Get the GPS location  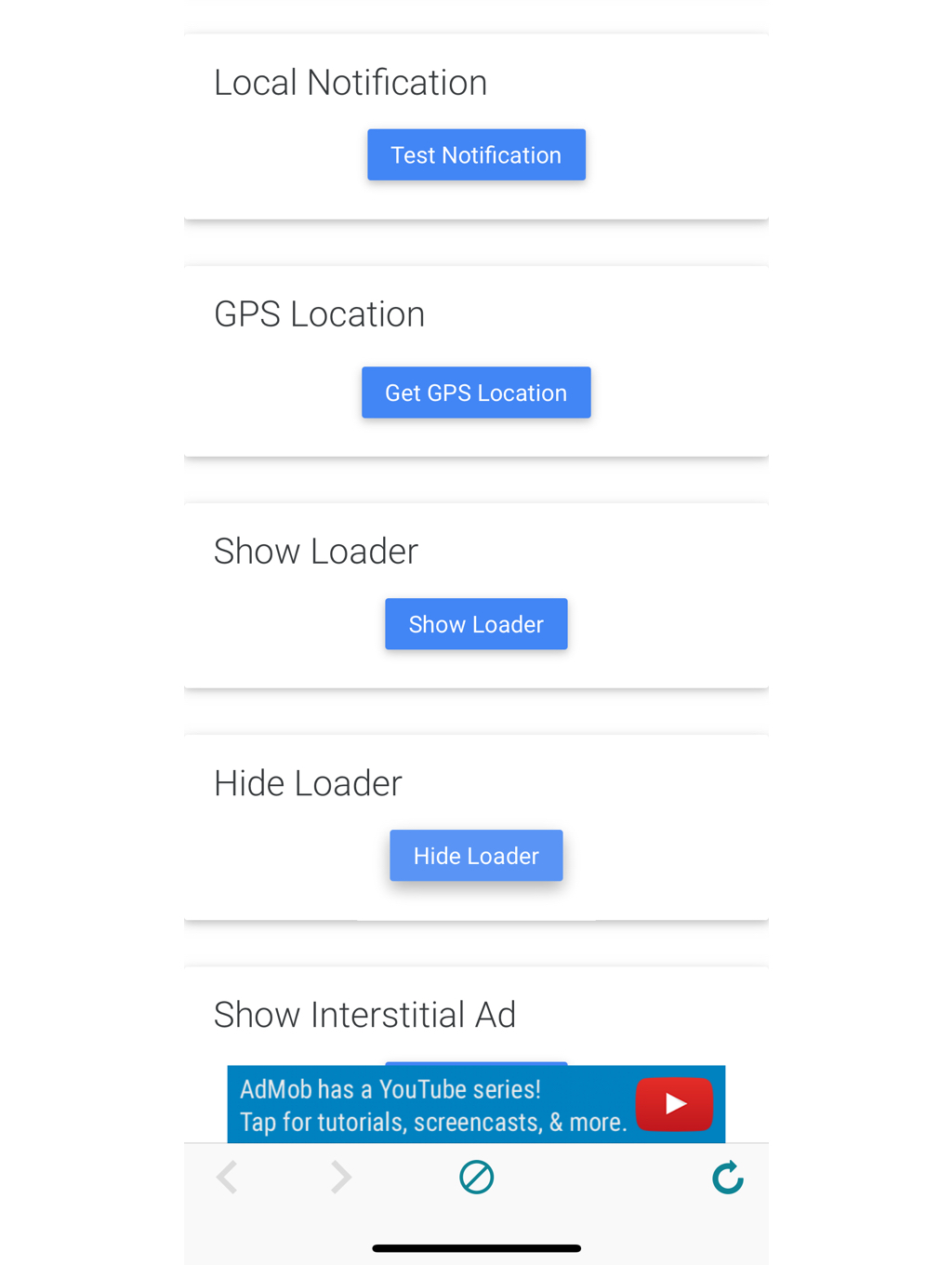click(x=476, y=393)
